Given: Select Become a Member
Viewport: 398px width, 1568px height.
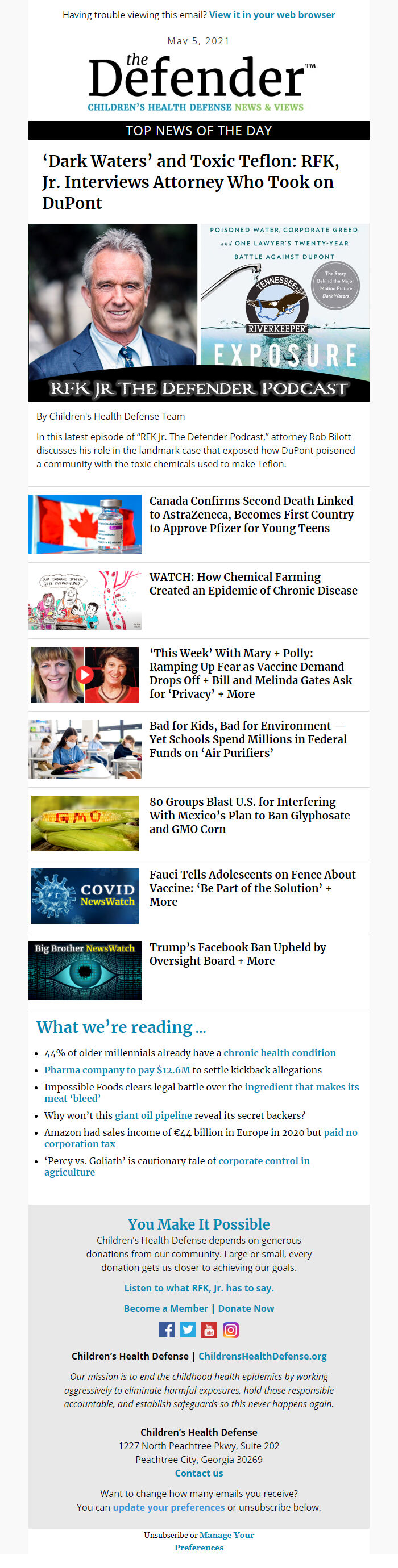Looking at the screenshot, I should pos(166,1308).
